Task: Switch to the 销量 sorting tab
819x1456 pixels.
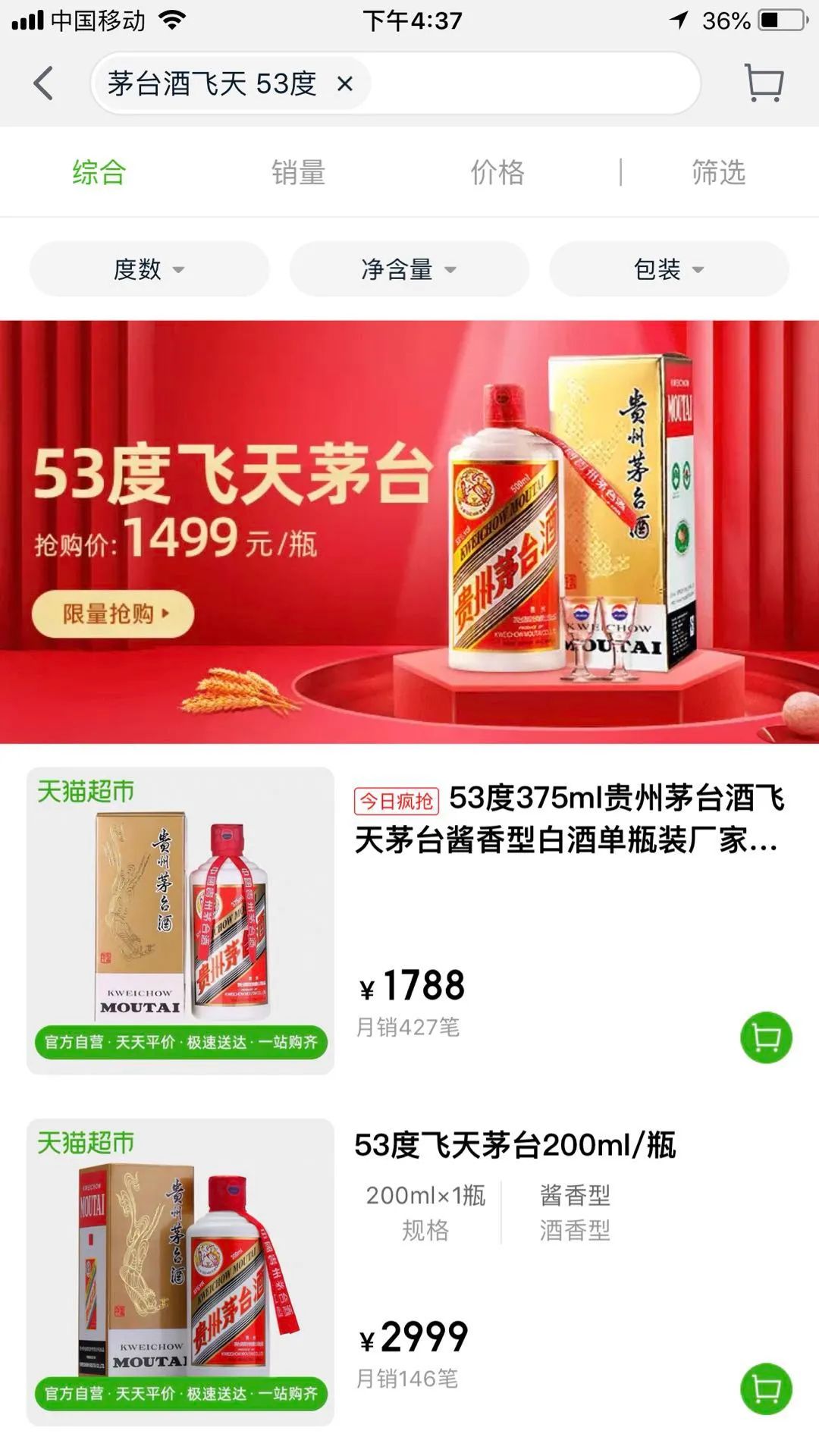Action: point(299,173)
